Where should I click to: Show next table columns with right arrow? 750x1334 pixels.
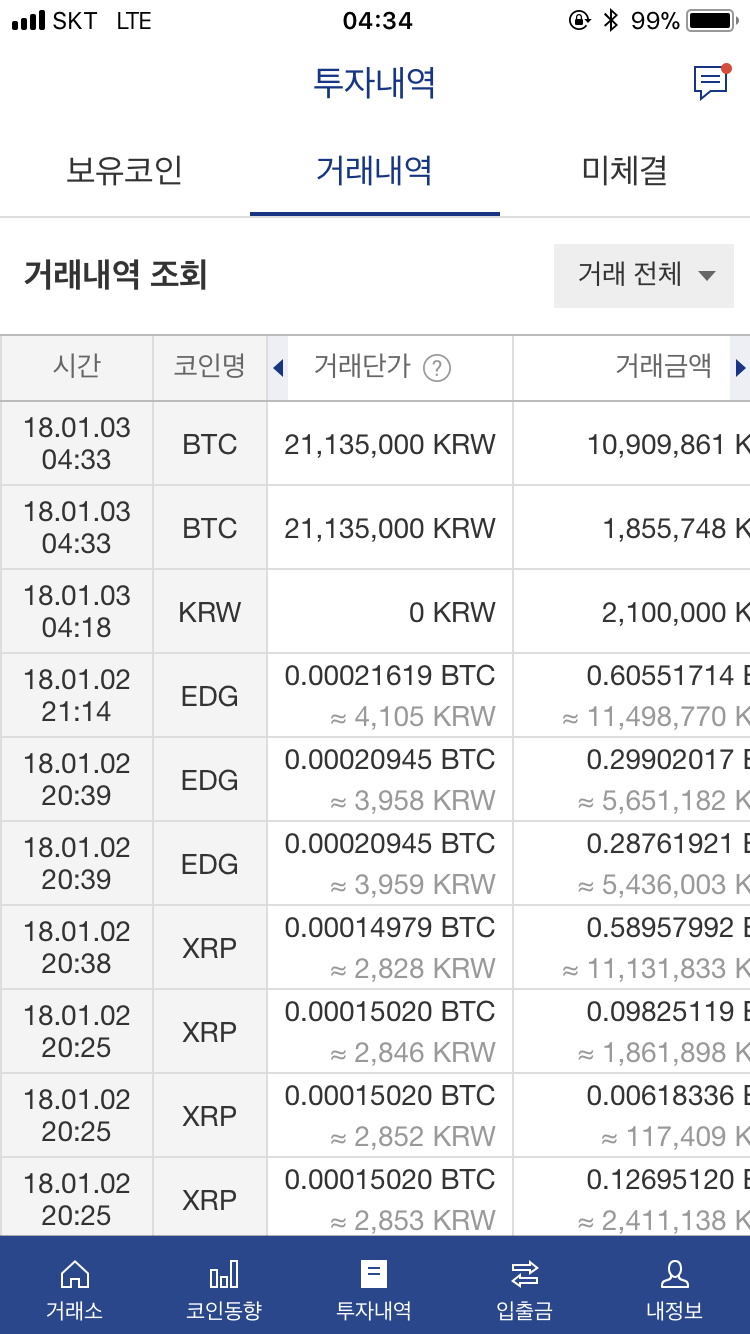pyautogui.click(x=740, y=368)
